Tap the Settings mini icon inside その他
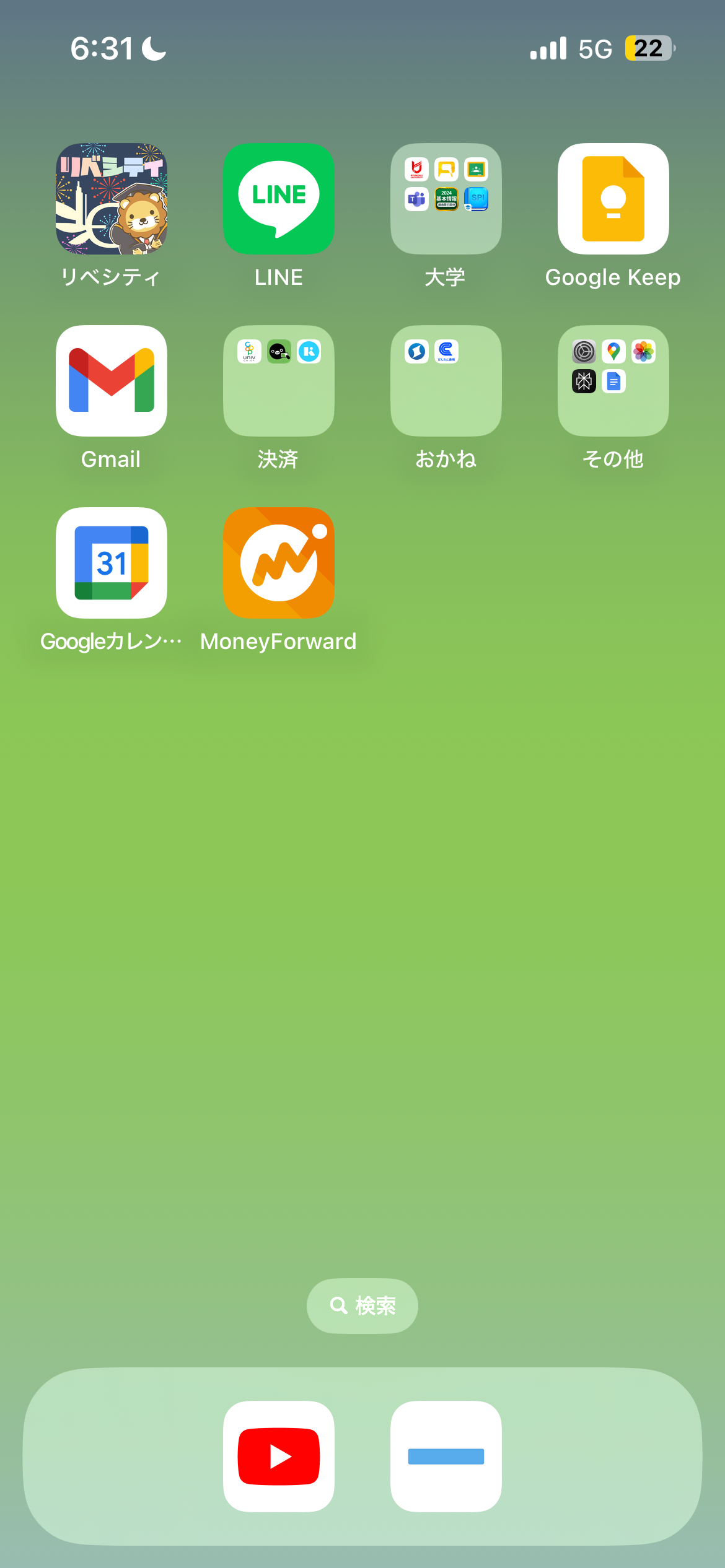The height and width of the screenshot is (1568, 725). 584,352
